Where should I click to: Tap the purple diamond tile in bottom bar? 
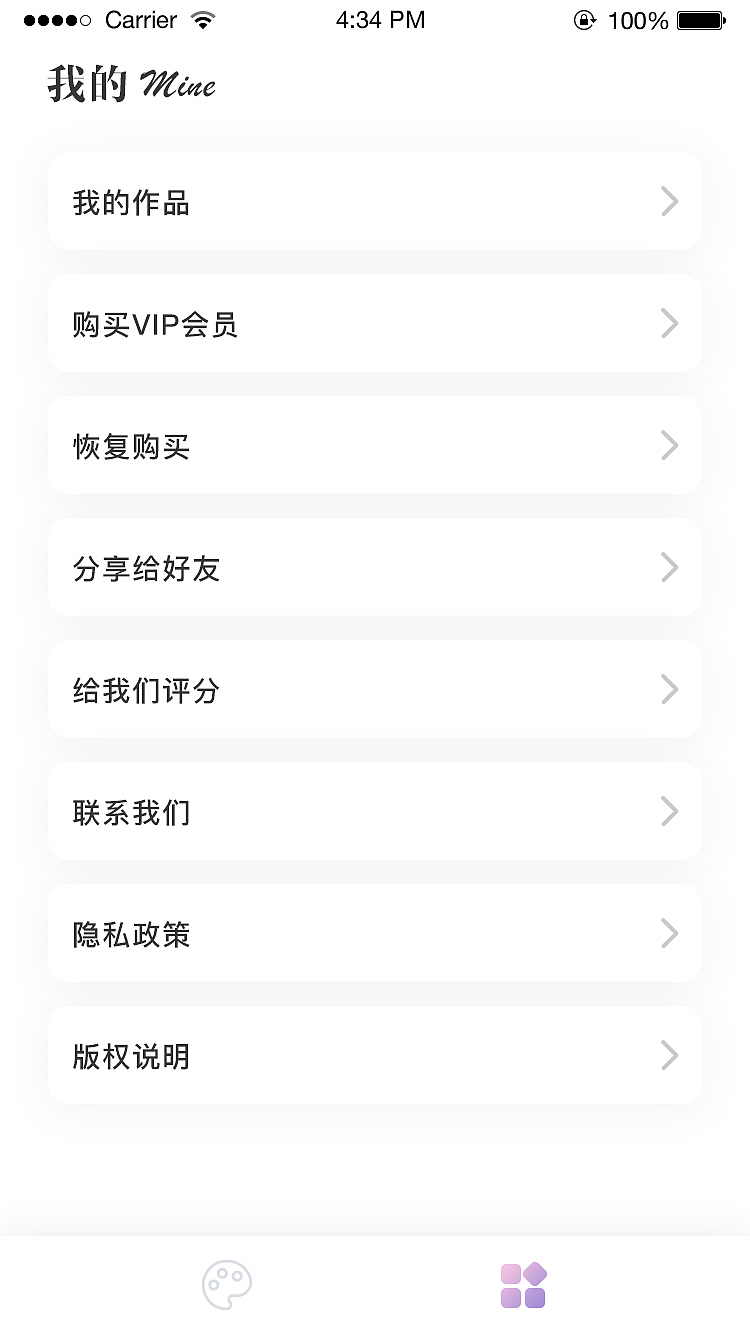click(x=533, y=1272)
